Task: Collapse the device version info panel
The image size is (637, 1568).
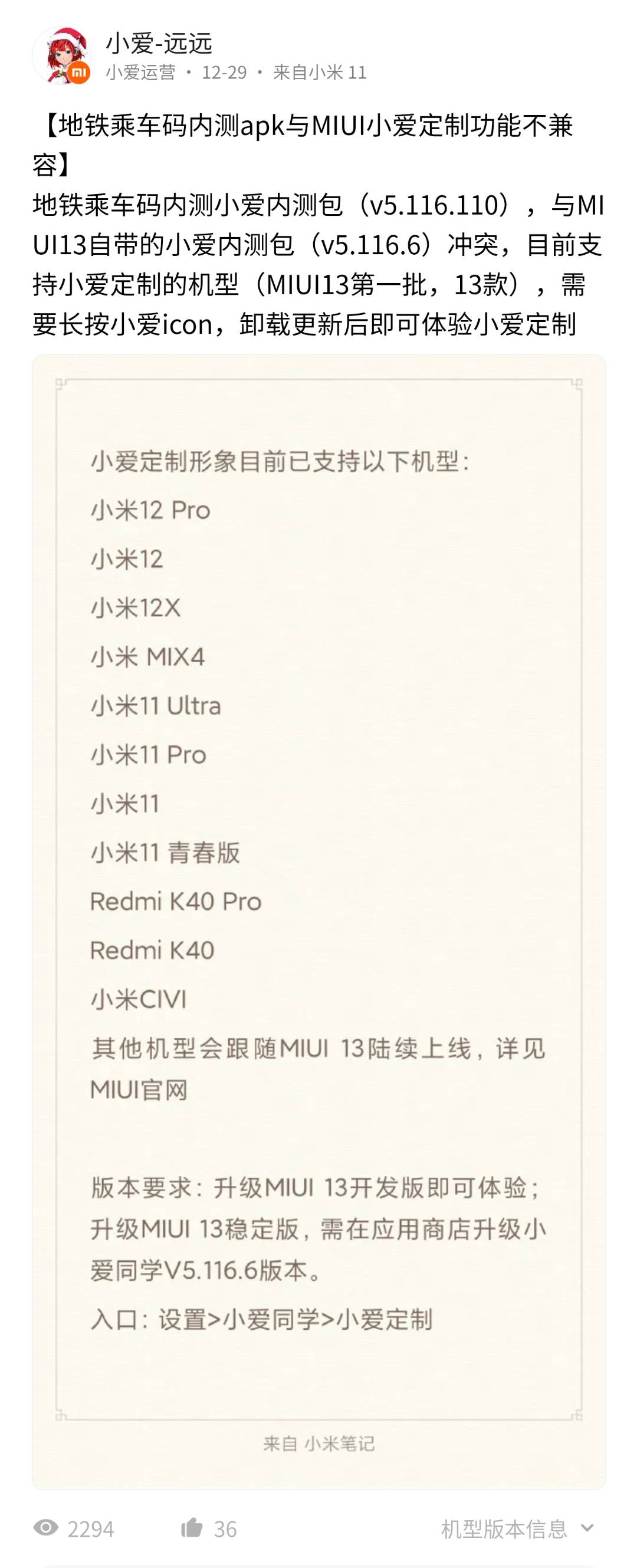Action: (x=514, y=1528)
